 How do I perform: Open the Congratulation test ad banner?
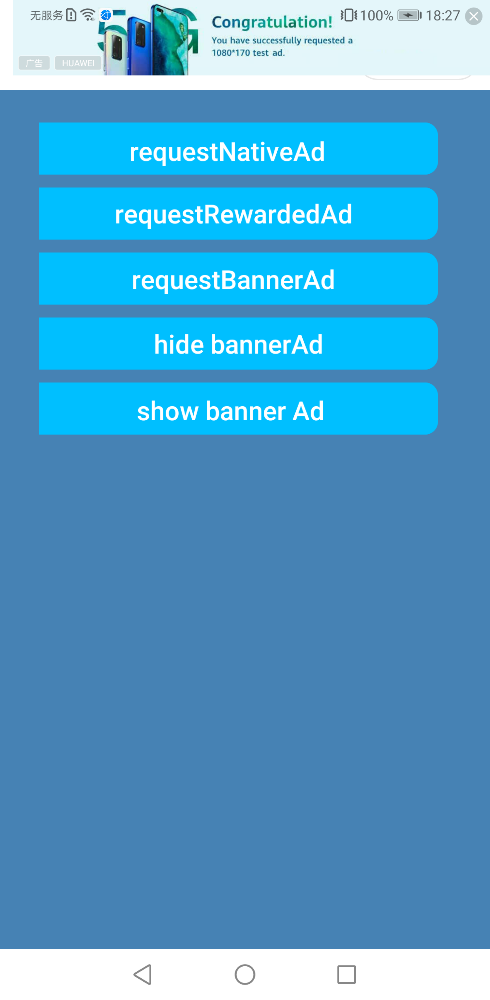pos(251,38)
